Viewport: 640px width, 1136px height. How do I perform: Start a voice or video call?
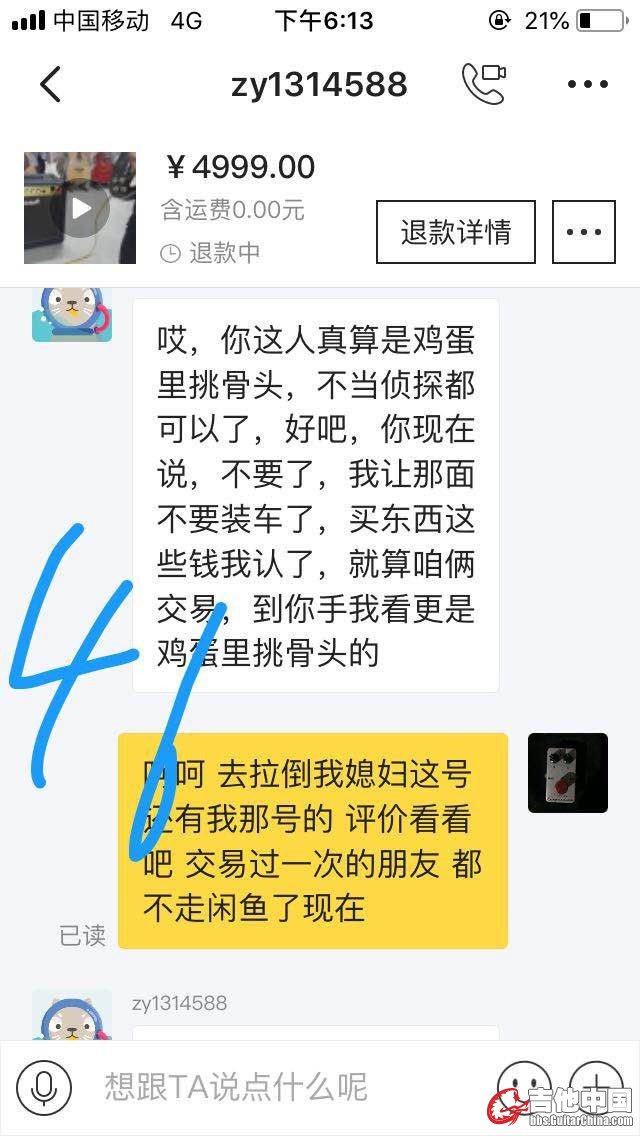click(x=483, y=84)
